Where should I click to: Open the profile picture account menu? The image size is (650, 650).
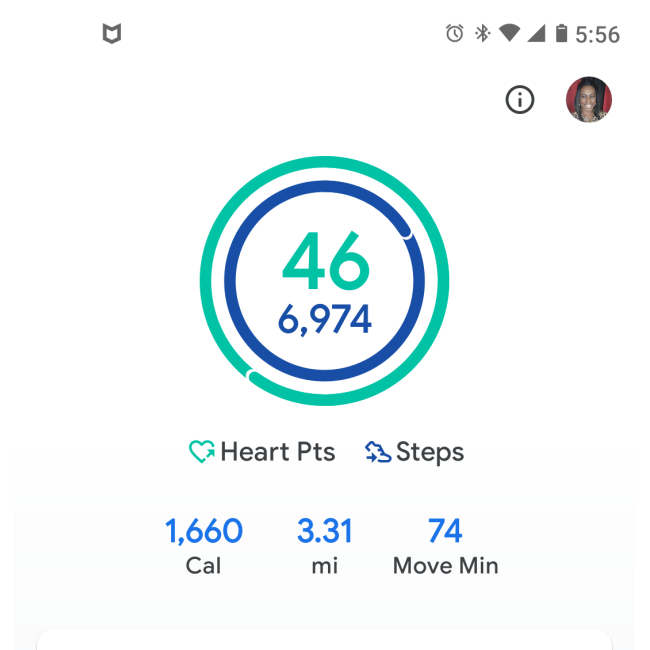tap(589, 100)
